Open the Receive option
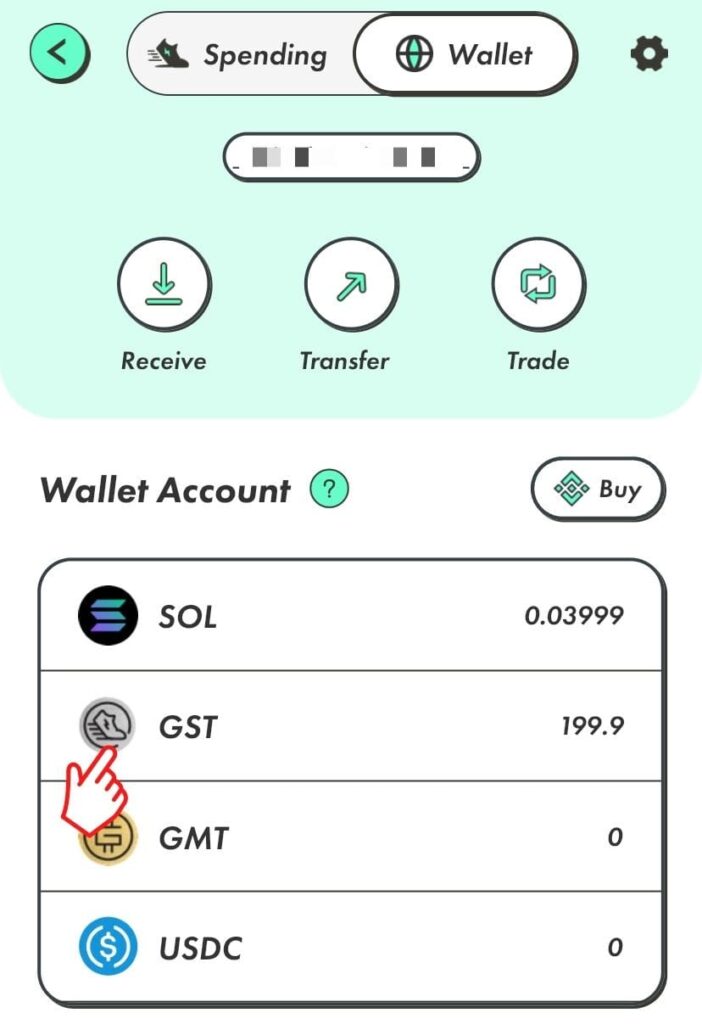Viewport: 702px width, 1024px height. [x=163, y=287]
